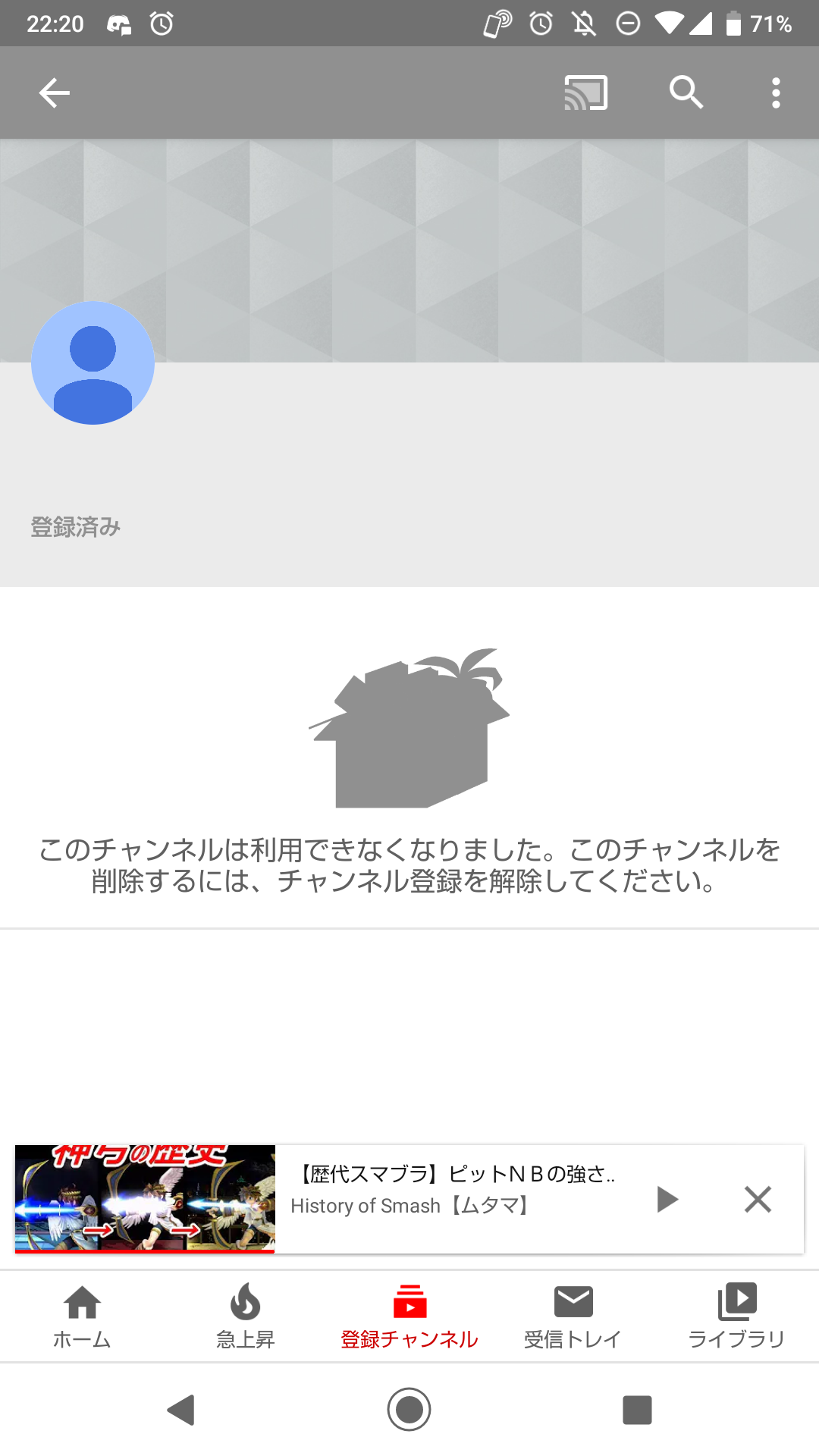This screenshot has width=819, height=1456.
Task: Tap the system home button
Action: click(x=409, y=1410)
